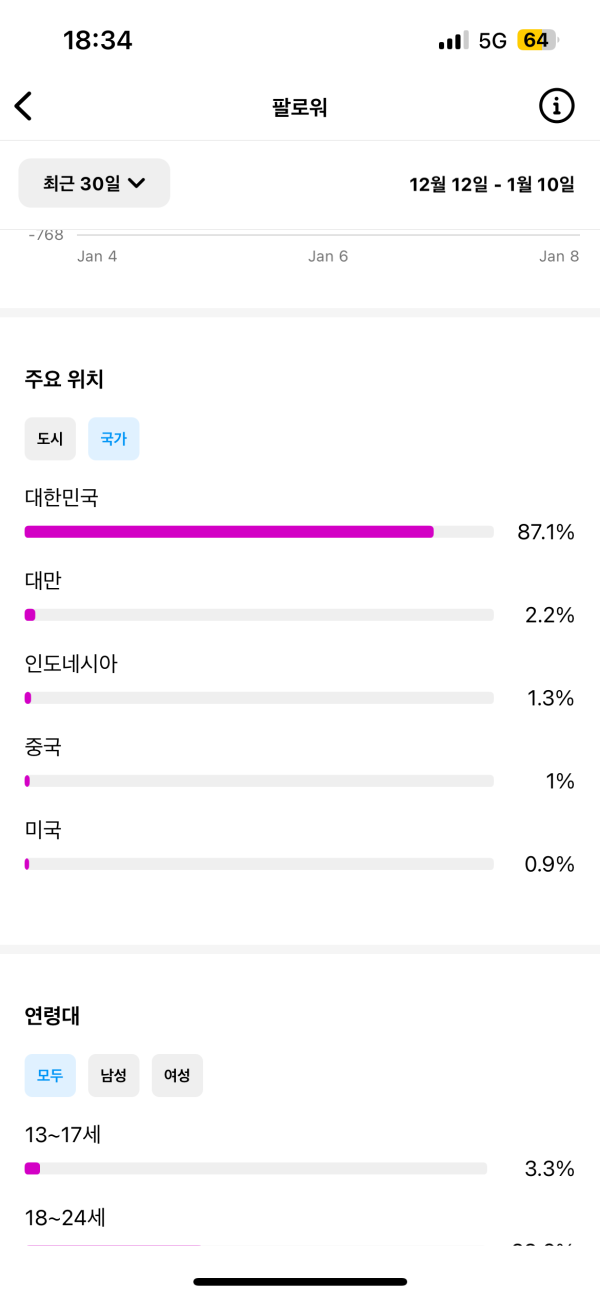Select the 모두 age range filter
This screenshot has width=600, height=1298.
click(50, 1075)
